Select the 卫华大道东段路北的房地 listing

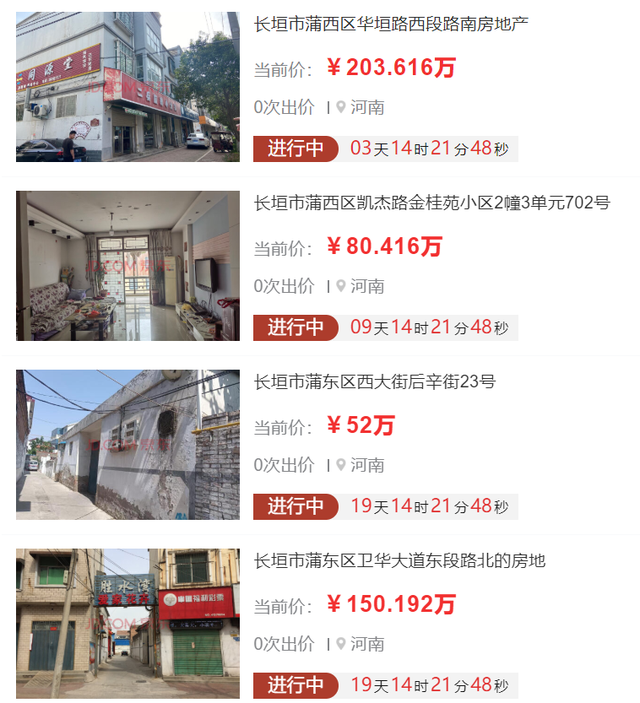(399, 560)
